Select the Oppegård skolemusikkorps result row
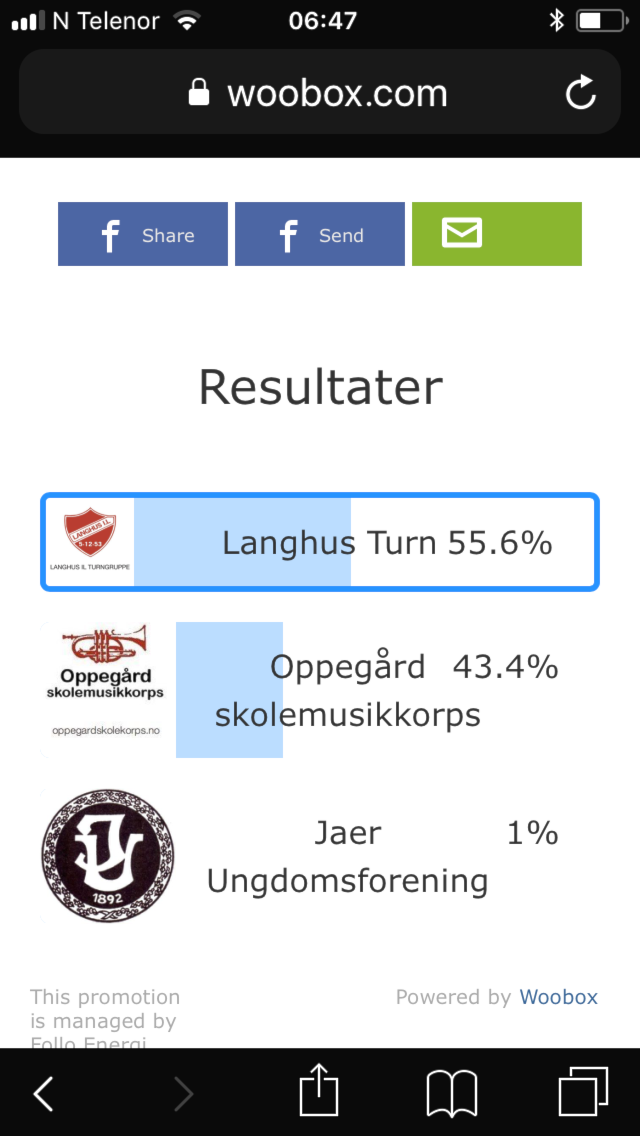 [x=320, y=690]
